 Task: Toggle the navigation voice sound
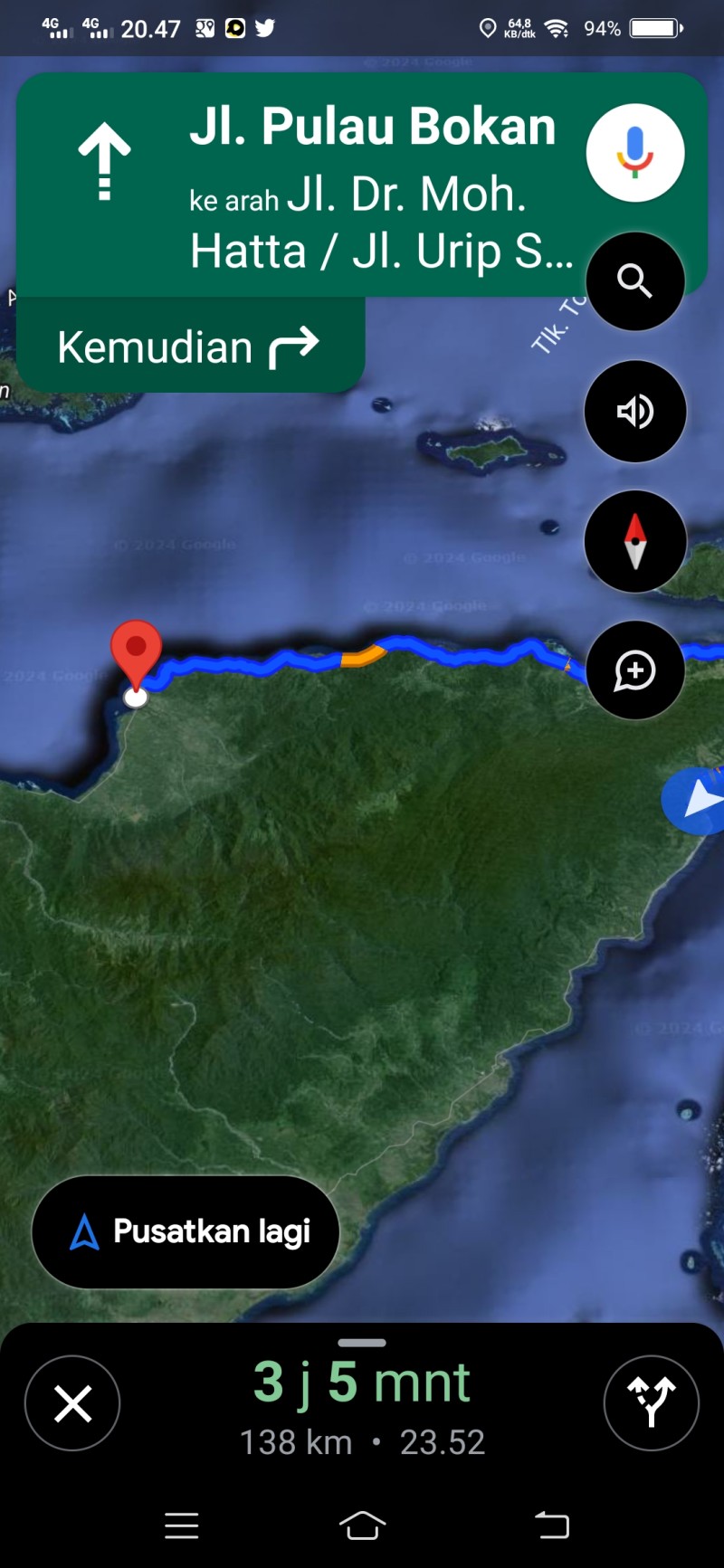[635, 412]
